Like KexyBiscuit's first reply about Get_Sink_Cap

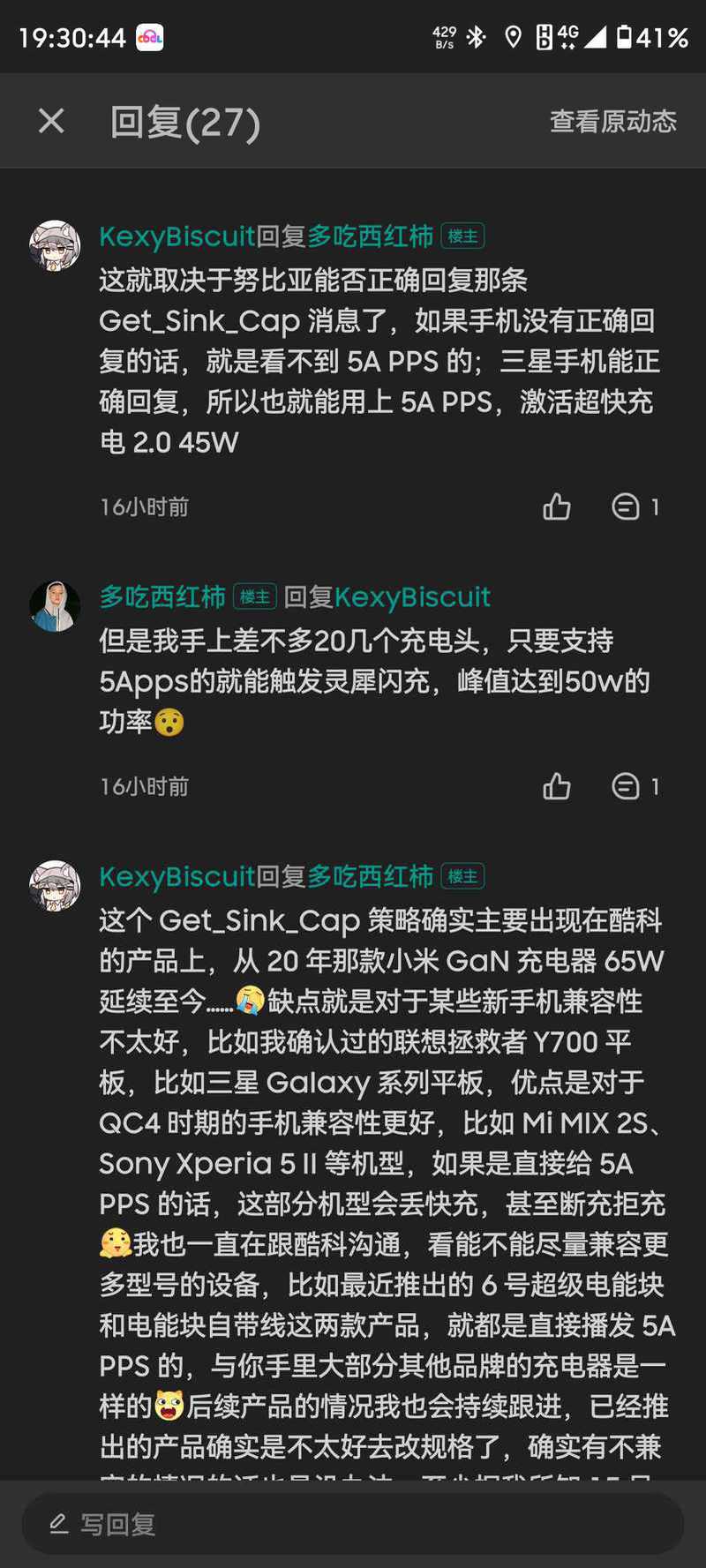click(x=556, y=506)
